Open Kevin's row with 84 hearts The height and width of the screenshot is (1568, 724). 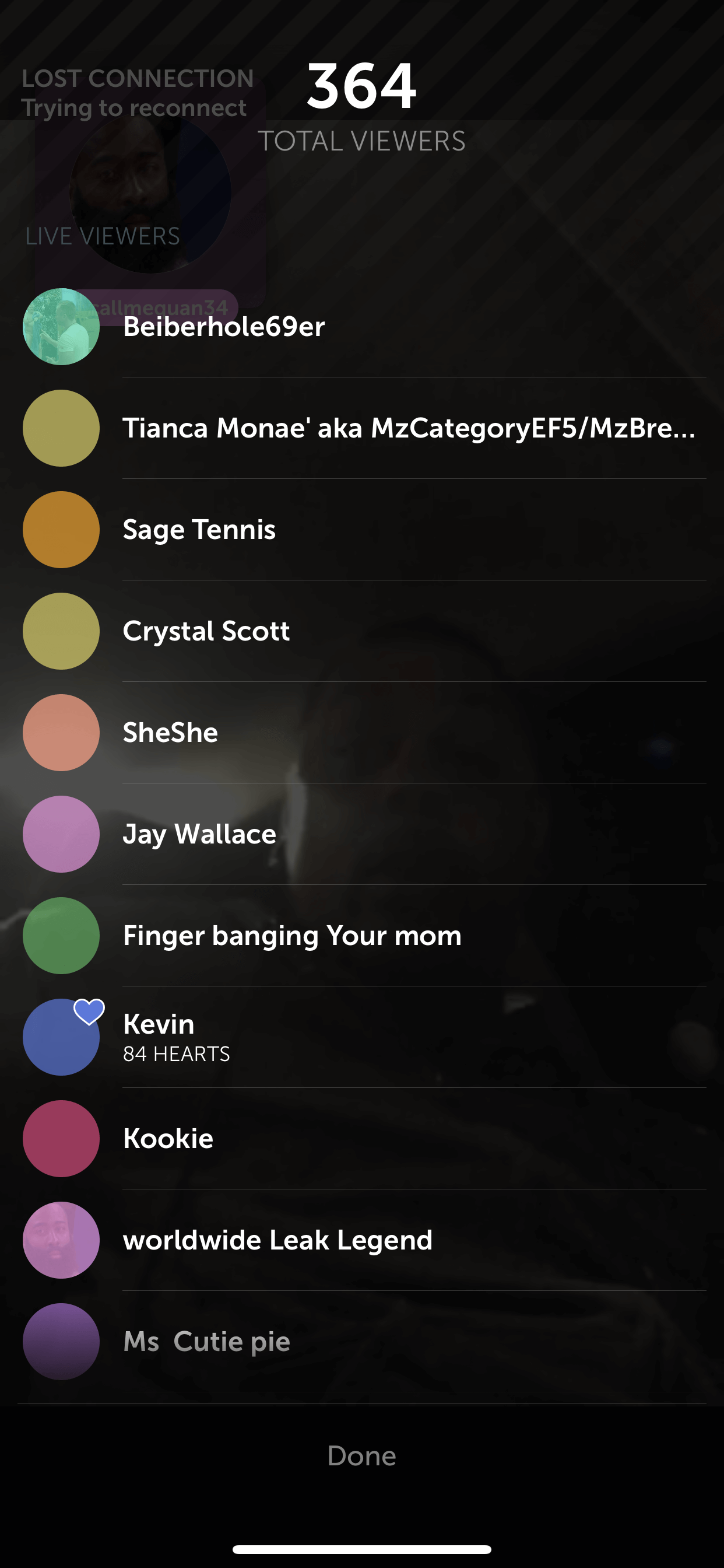pyautogui.click(x=362, y=1037)
